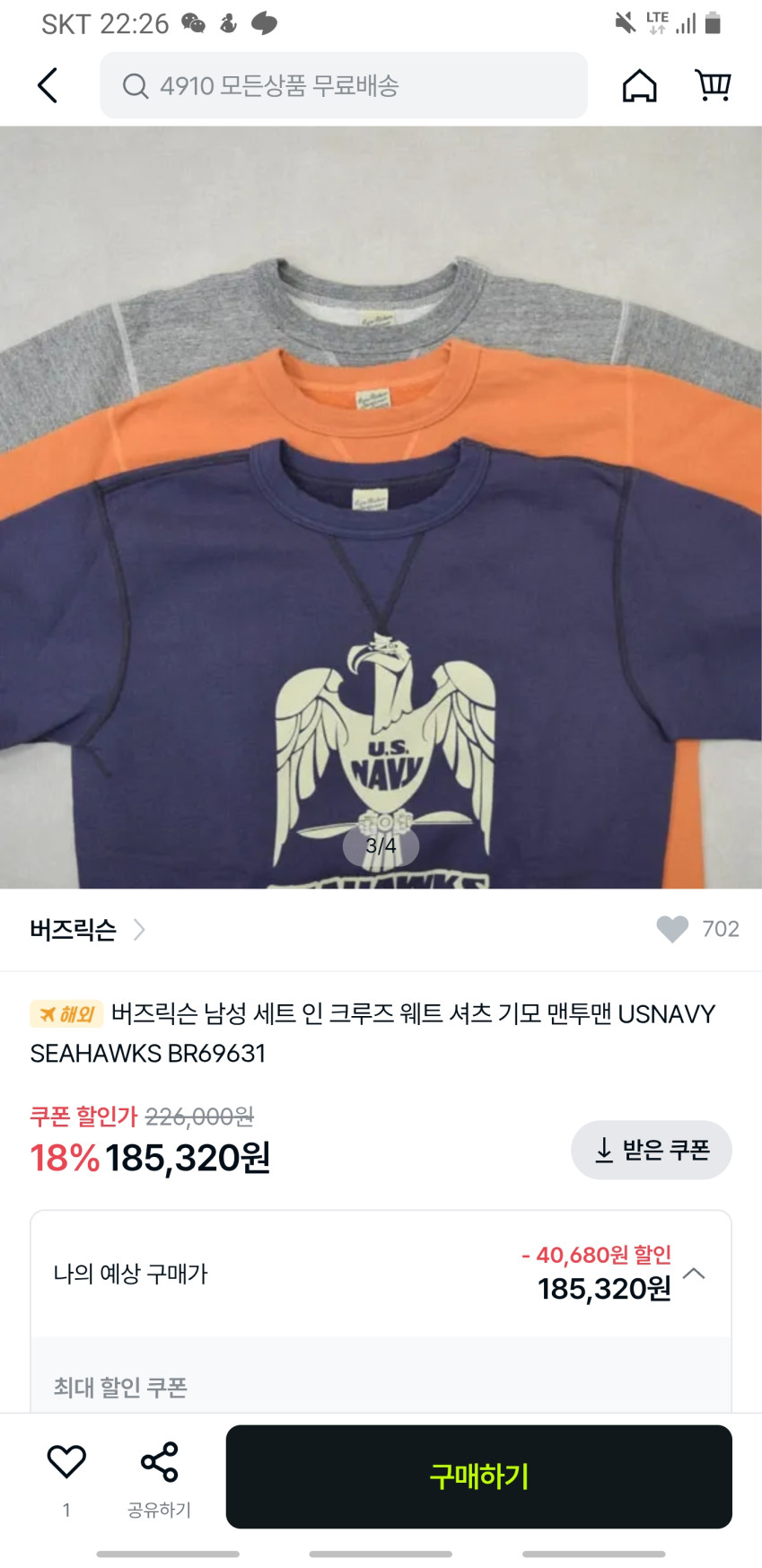Open the 버즈릭슨 brand page
This screenshot has width=762, height=1568.
[87, 930]
